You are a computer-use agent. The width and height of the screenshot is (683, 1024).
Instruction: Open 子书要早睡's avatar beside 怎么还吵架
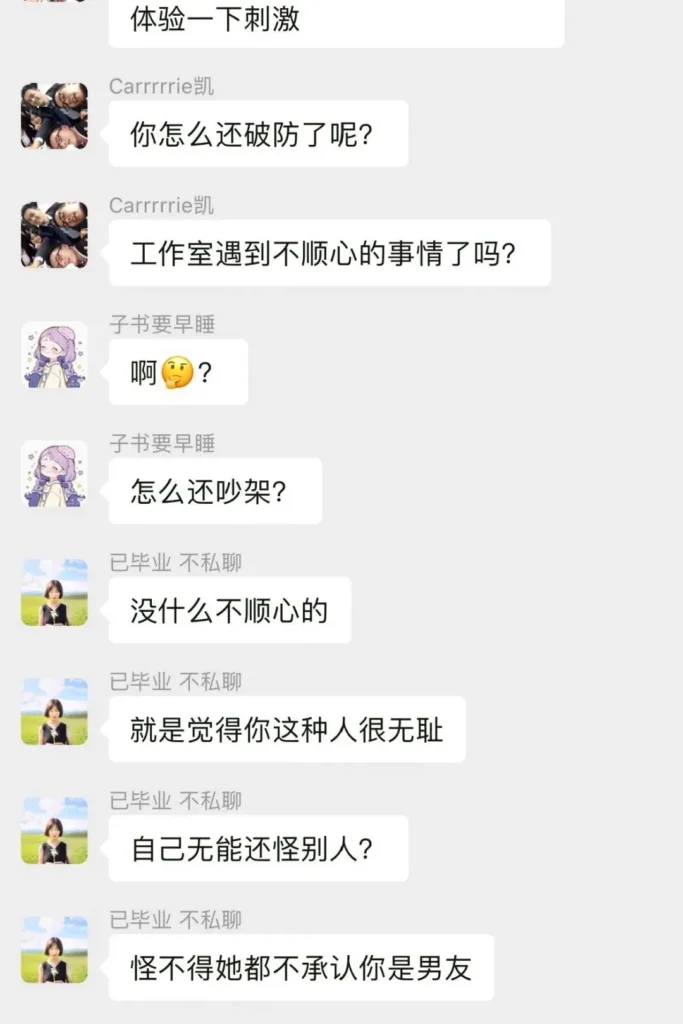click(x=54, y=473)
